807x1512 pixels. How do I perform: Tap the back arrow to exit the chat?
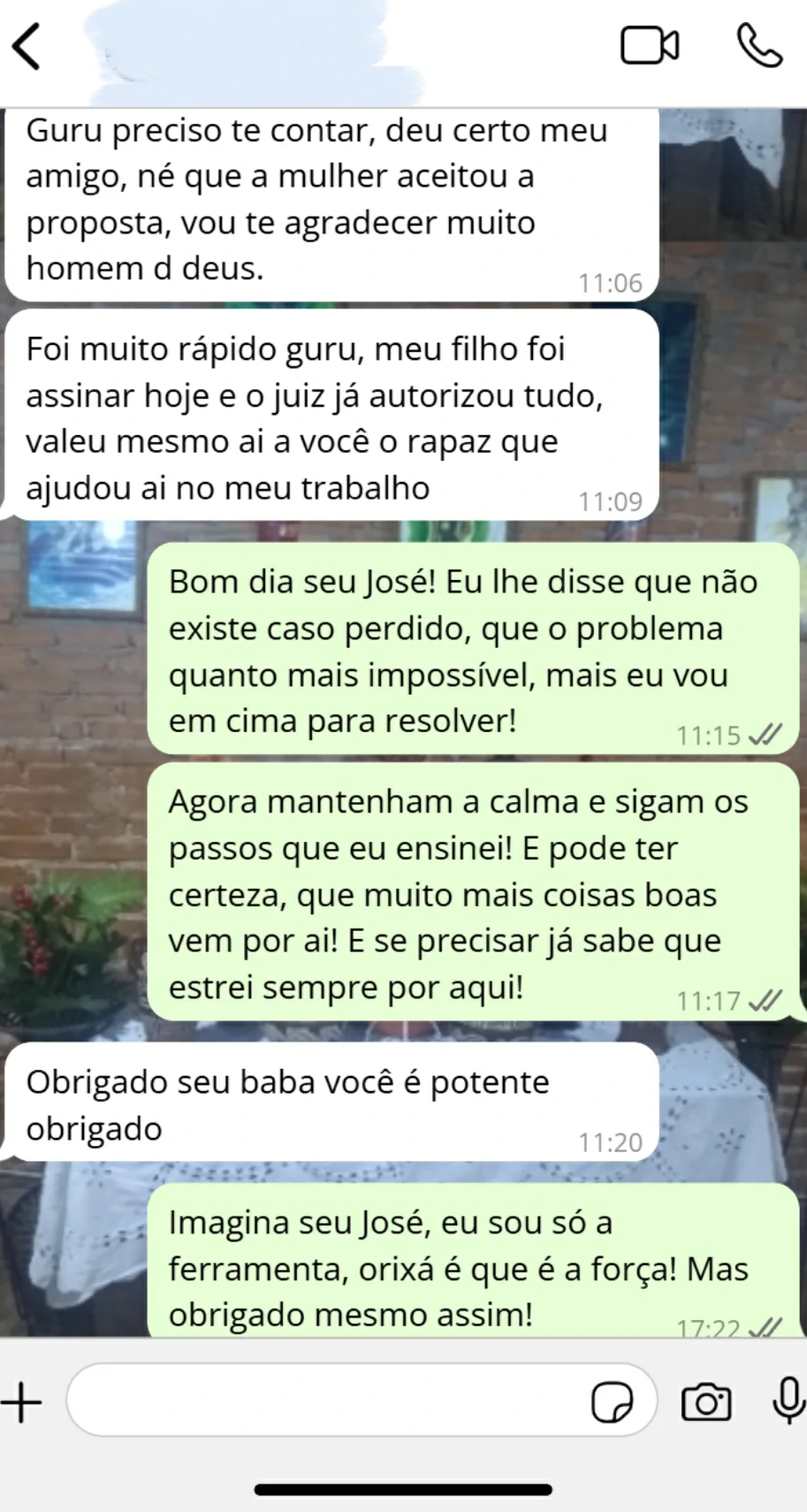[x=28, y=46]
